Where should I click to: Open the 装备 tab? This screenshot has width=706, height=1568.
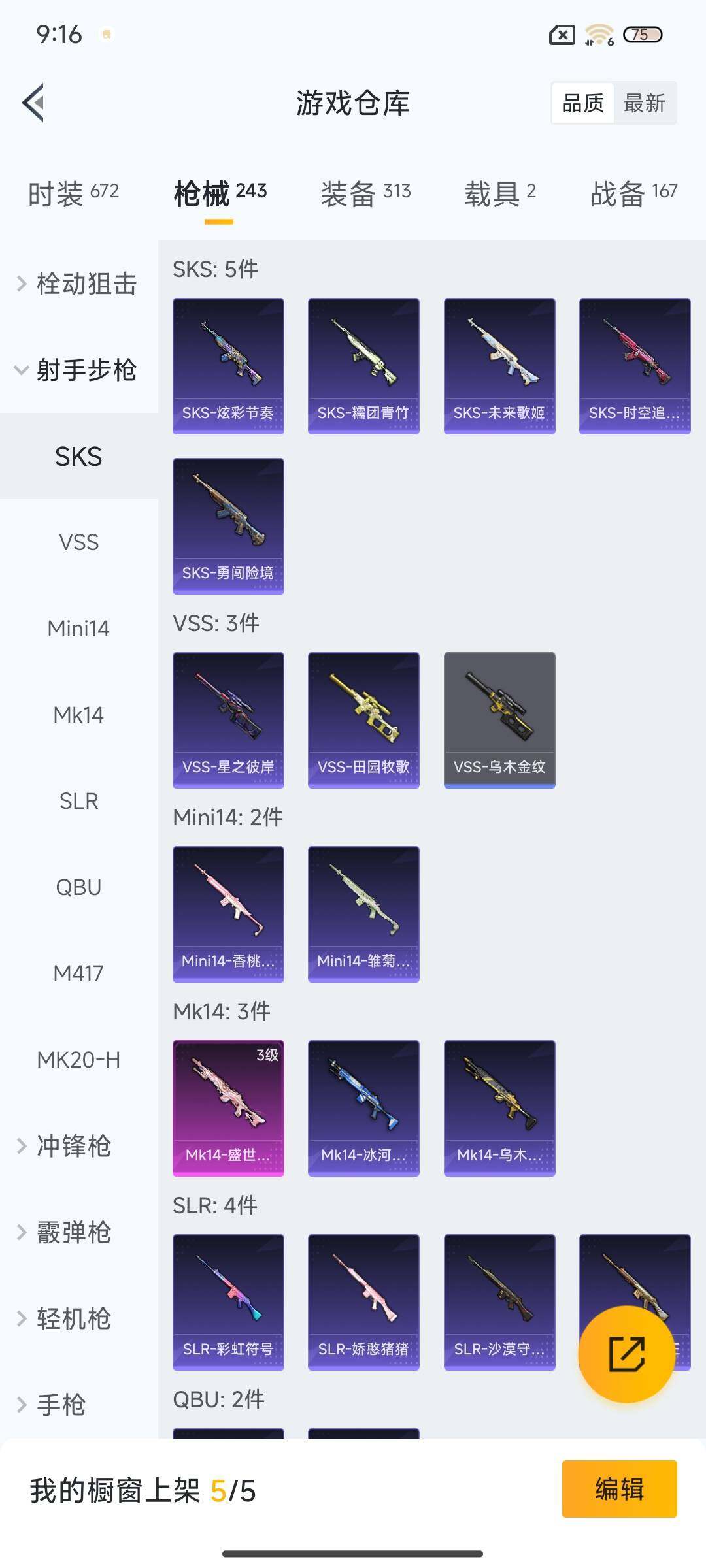(x=365, y=193)
